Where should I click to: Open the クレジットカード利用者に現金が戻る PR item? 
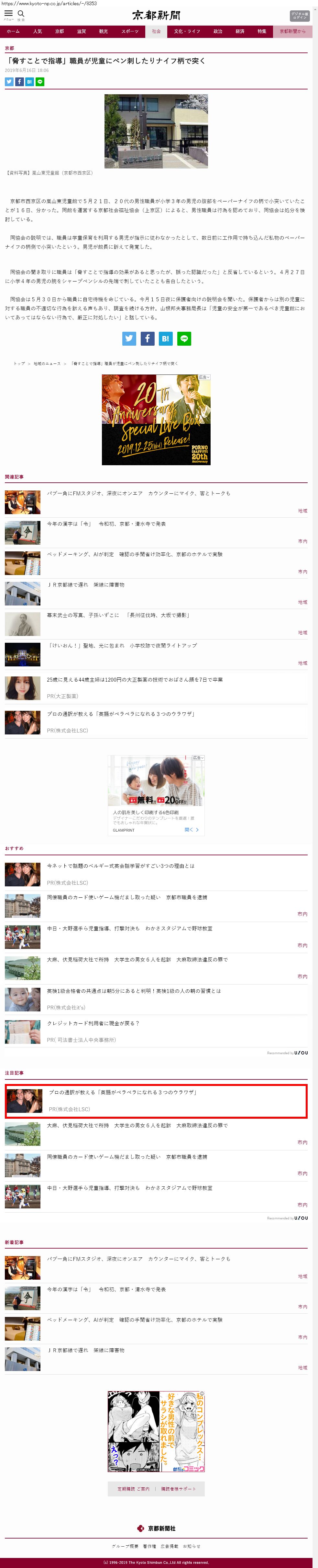coord(93,1023)
